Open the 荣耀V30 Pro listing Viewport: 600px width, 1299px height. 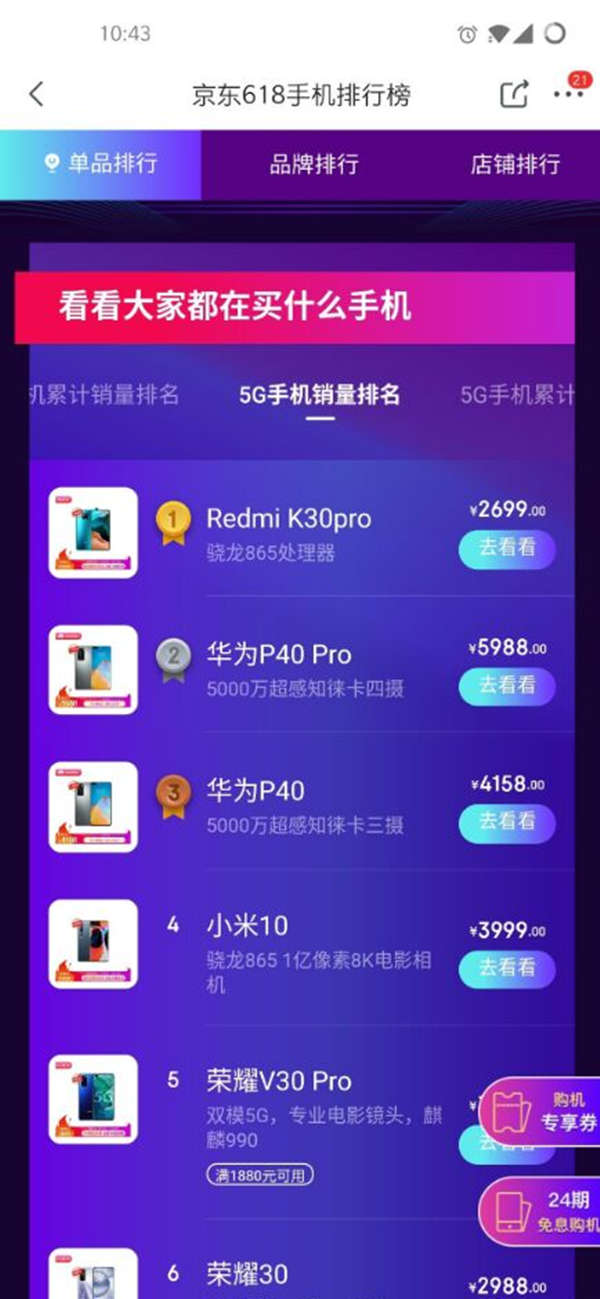click(280, 1081)
